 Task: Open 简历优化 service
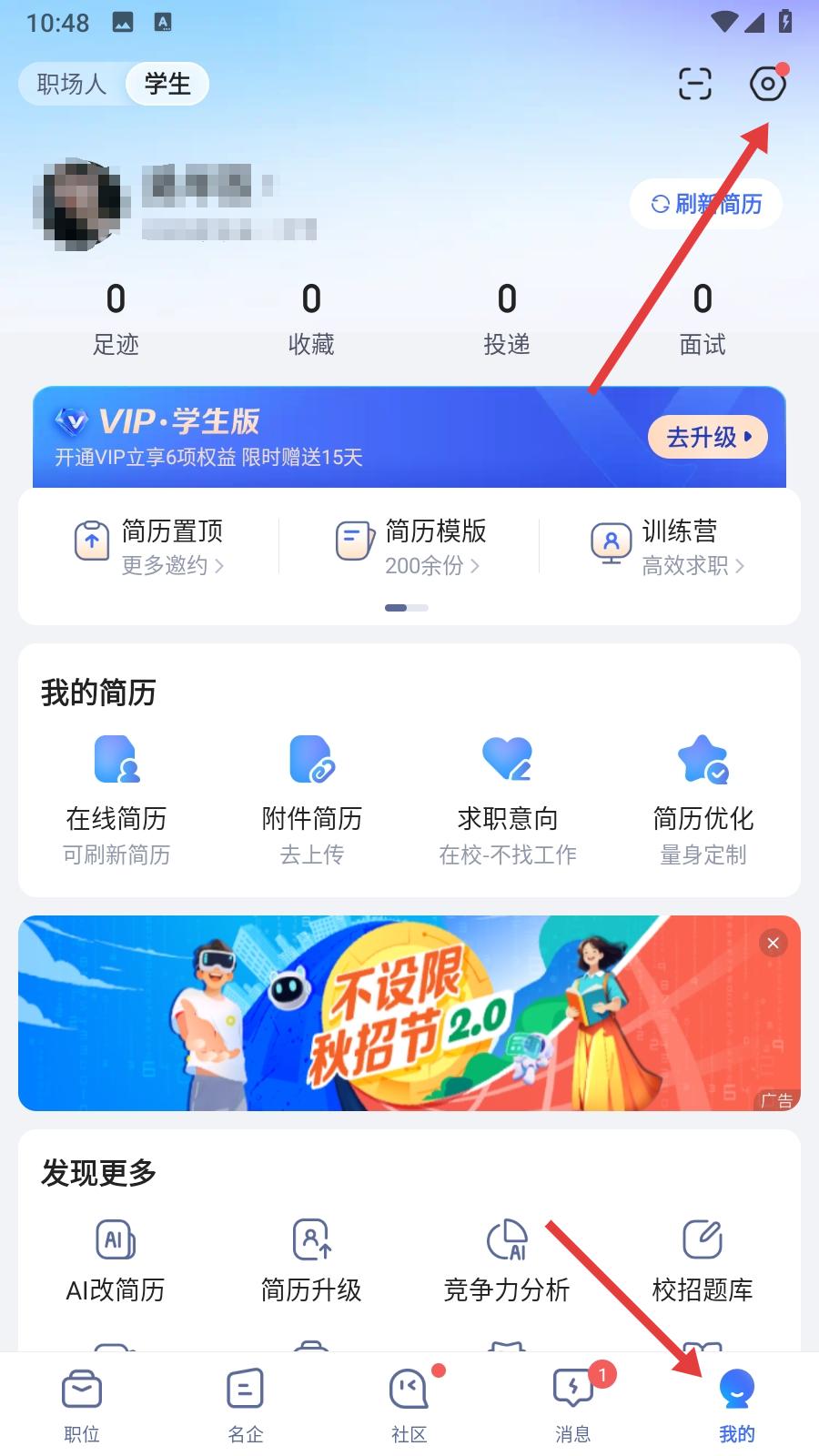click(x=703, y=798)
